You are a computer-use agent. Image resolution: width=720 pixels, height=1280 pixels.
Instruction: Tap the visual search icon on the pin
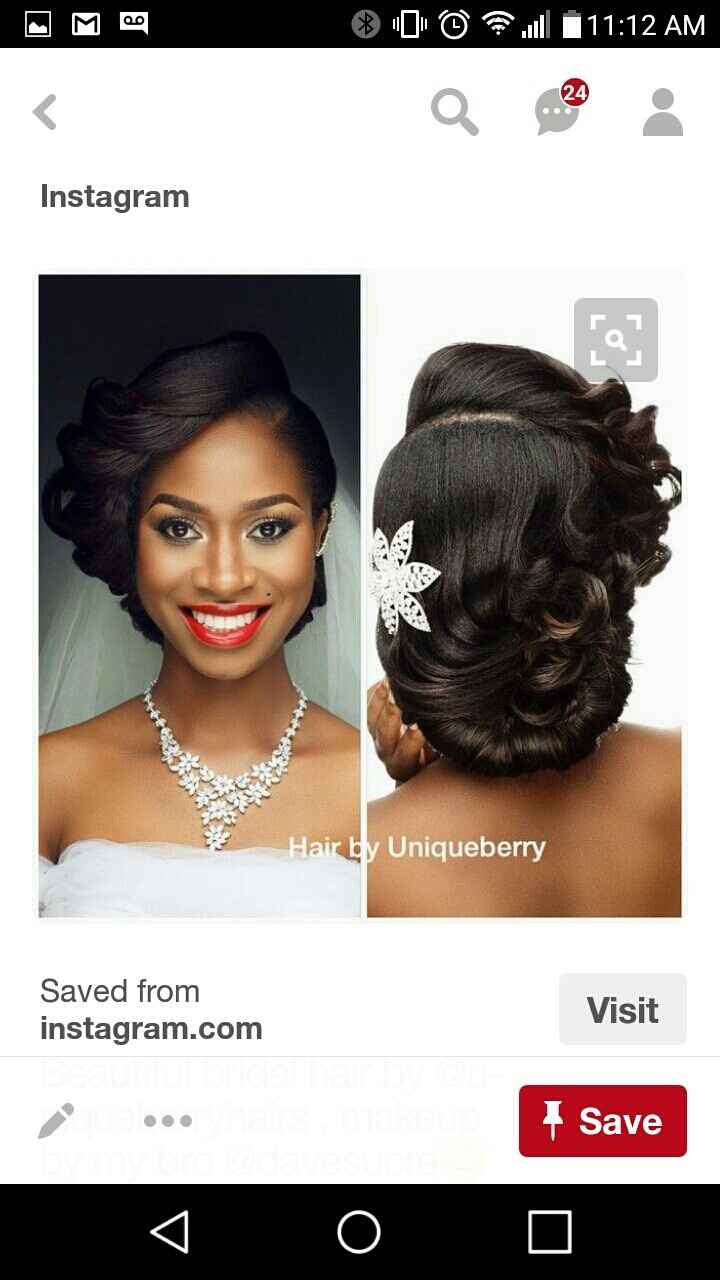615,340
